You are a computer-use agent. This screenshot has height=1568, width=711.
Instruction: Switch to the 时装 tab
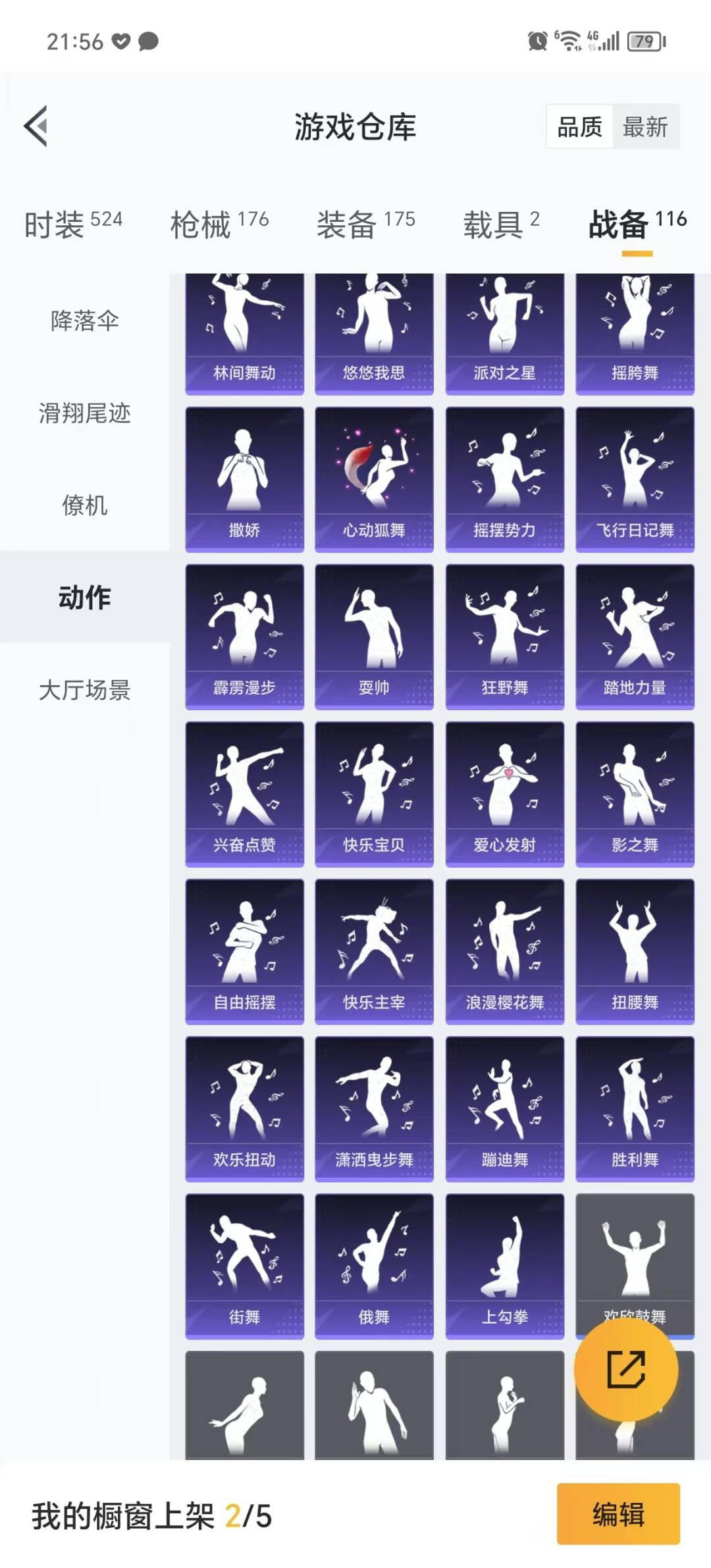click(73, 224)
